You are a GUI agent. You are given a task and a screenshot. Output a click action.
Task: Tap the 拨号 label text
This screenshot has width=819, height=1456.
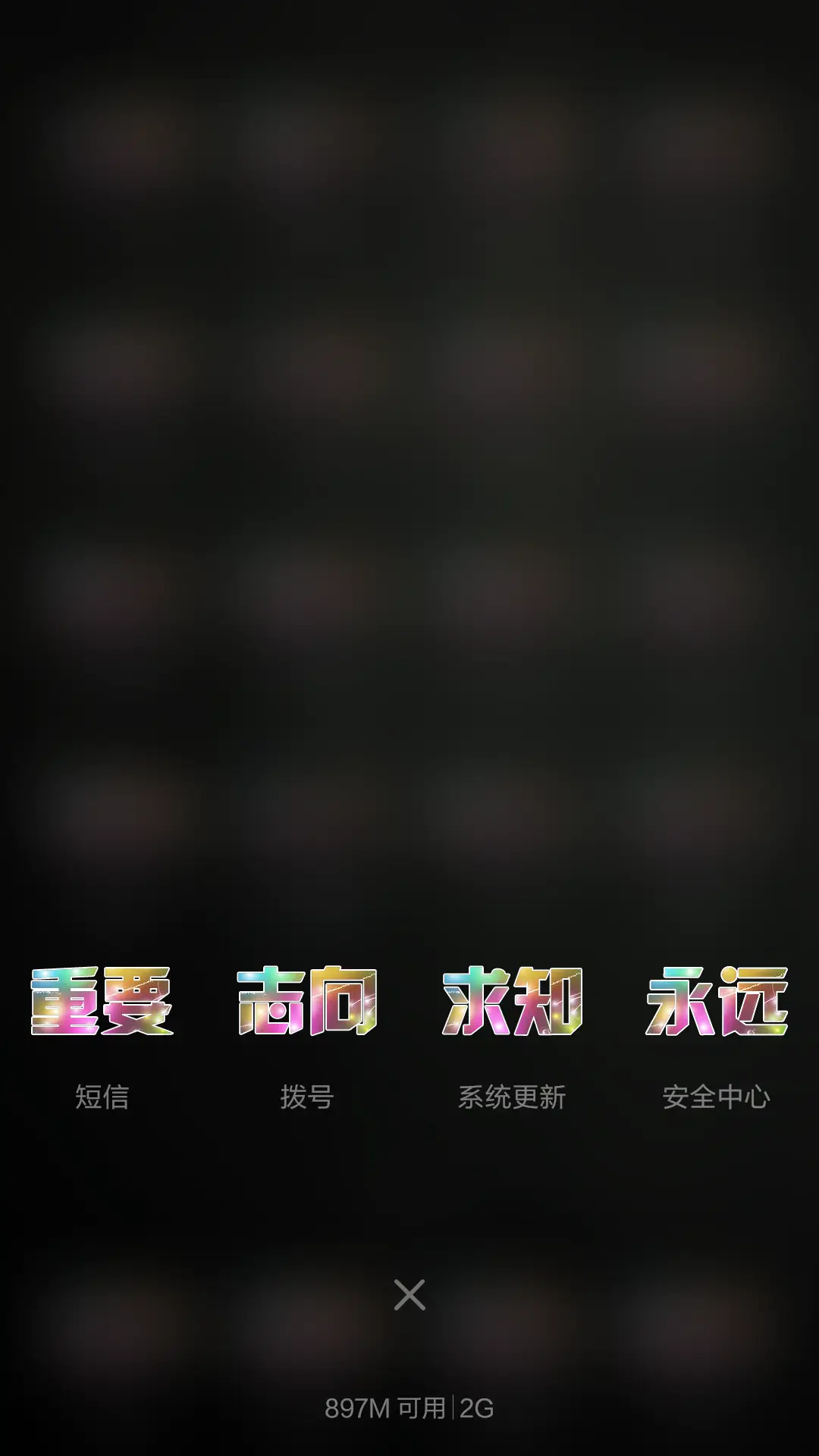pos(307,1097)
